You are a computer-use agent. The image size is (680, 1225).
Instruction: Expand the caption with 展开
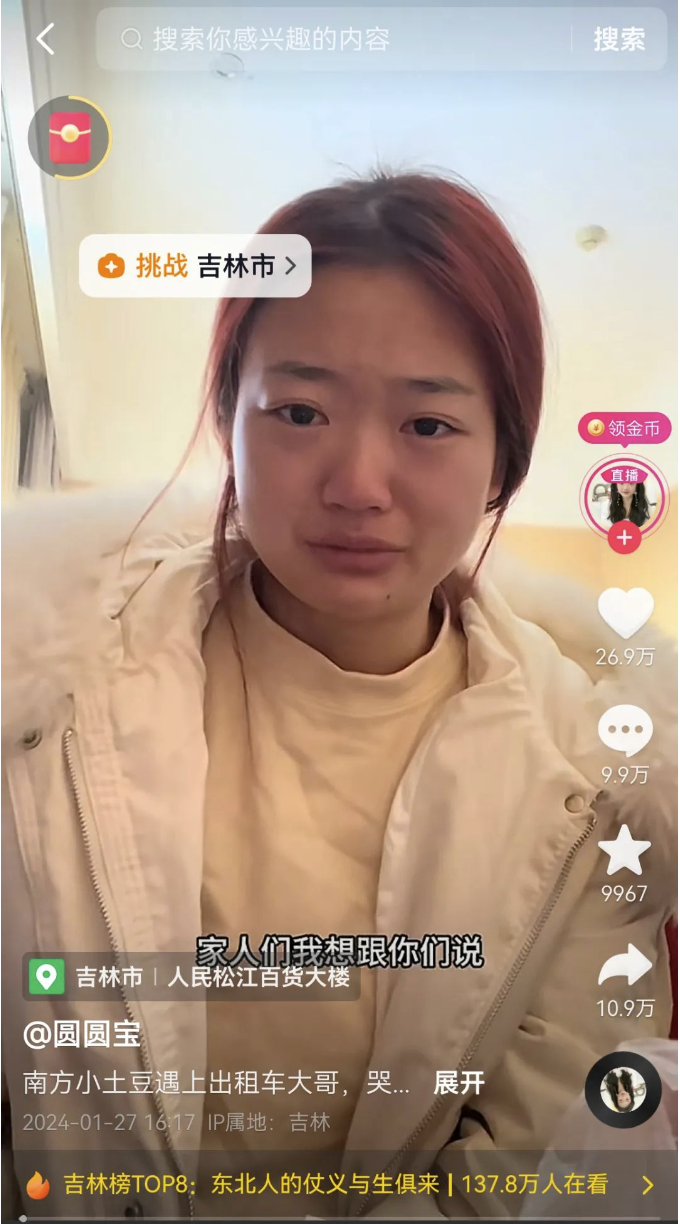point(459,1083)
